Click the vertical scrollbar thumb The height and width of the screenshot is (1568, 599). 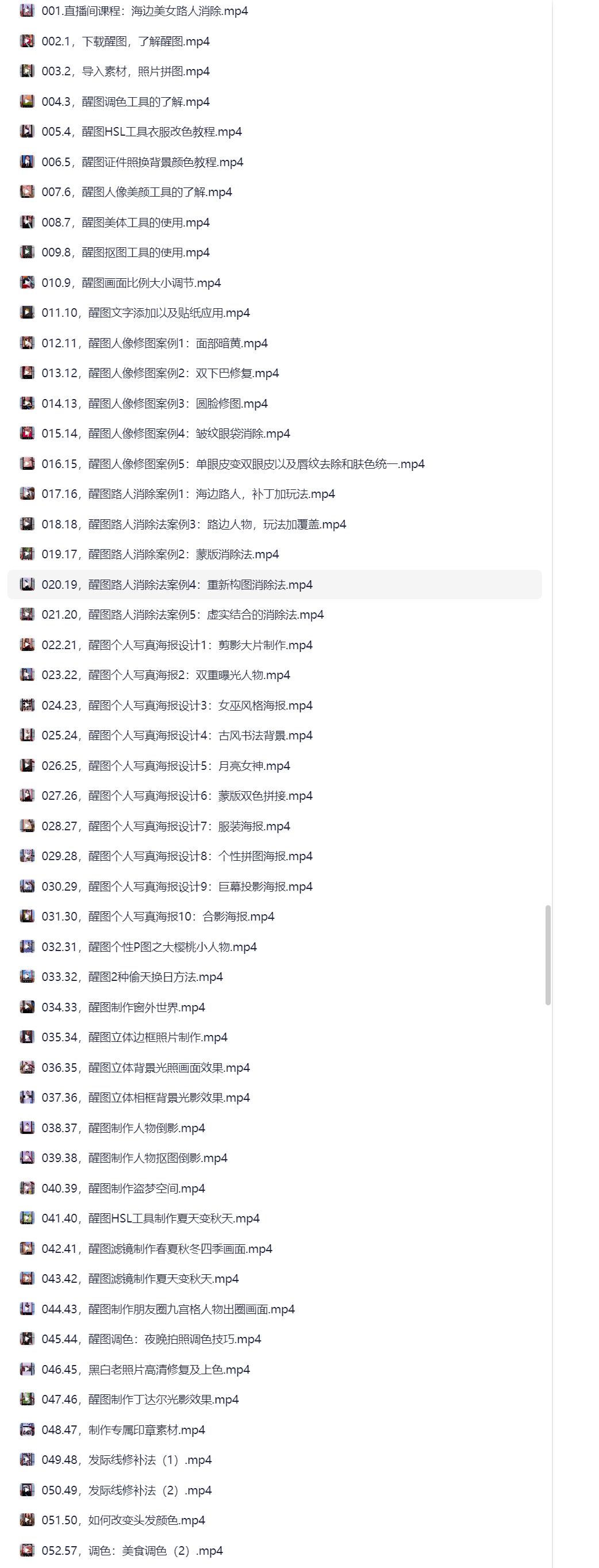548,954
